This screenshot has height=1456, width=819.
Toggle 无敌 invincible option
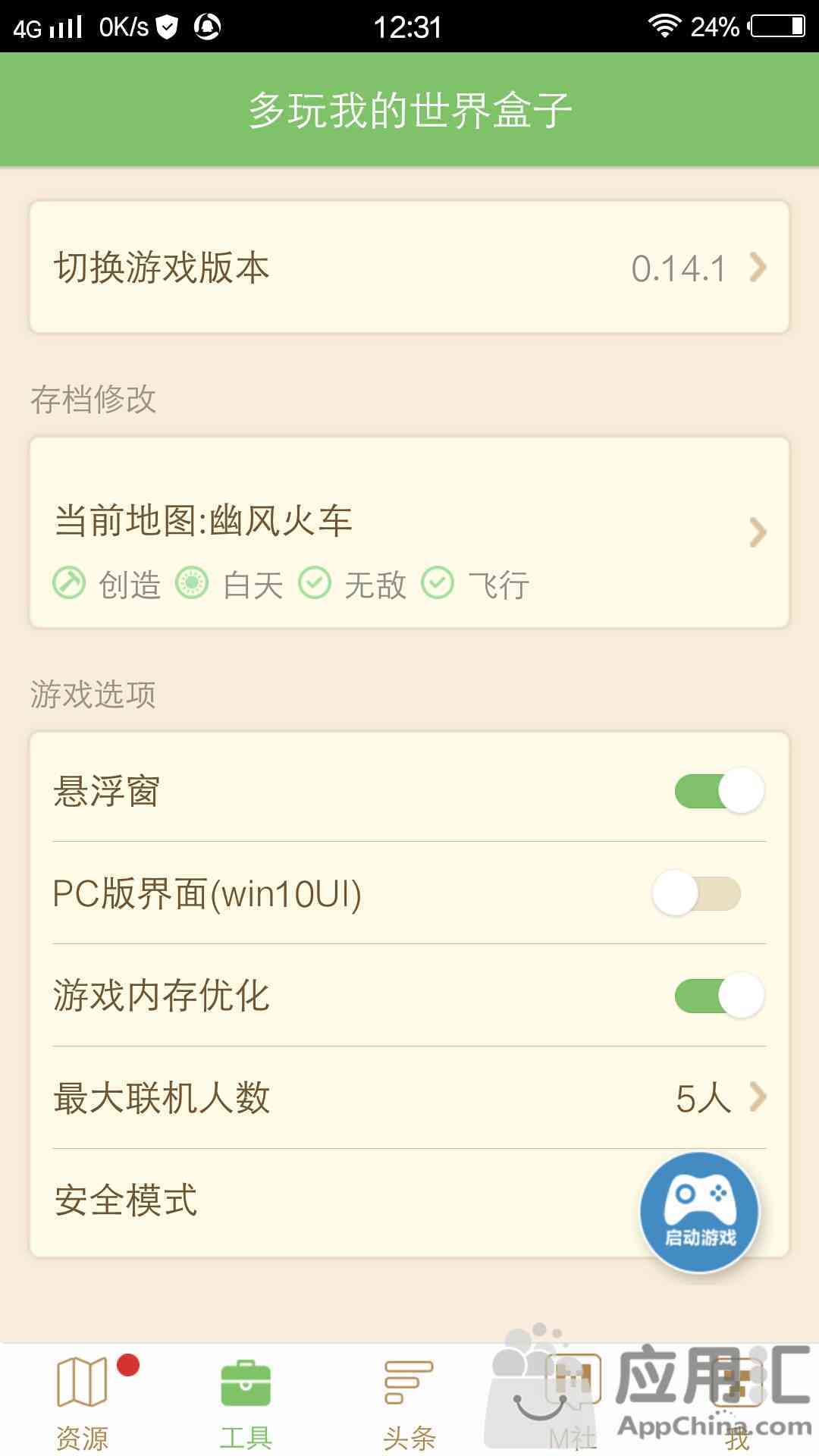[353, 585]
